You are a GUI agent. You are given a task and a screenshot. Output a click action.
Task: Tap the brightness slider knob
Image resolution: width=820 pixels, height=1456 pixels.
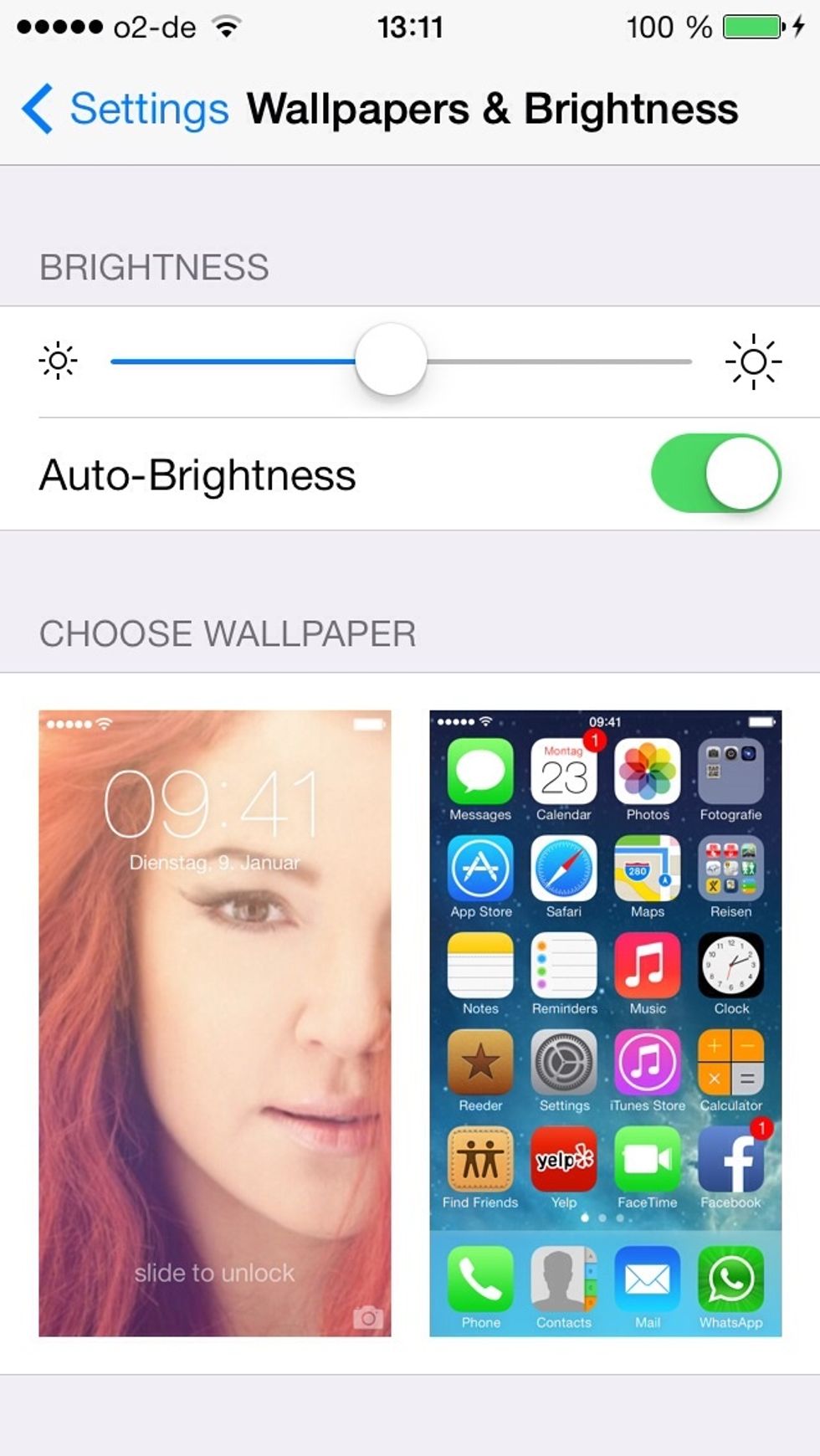click(391, 361)
